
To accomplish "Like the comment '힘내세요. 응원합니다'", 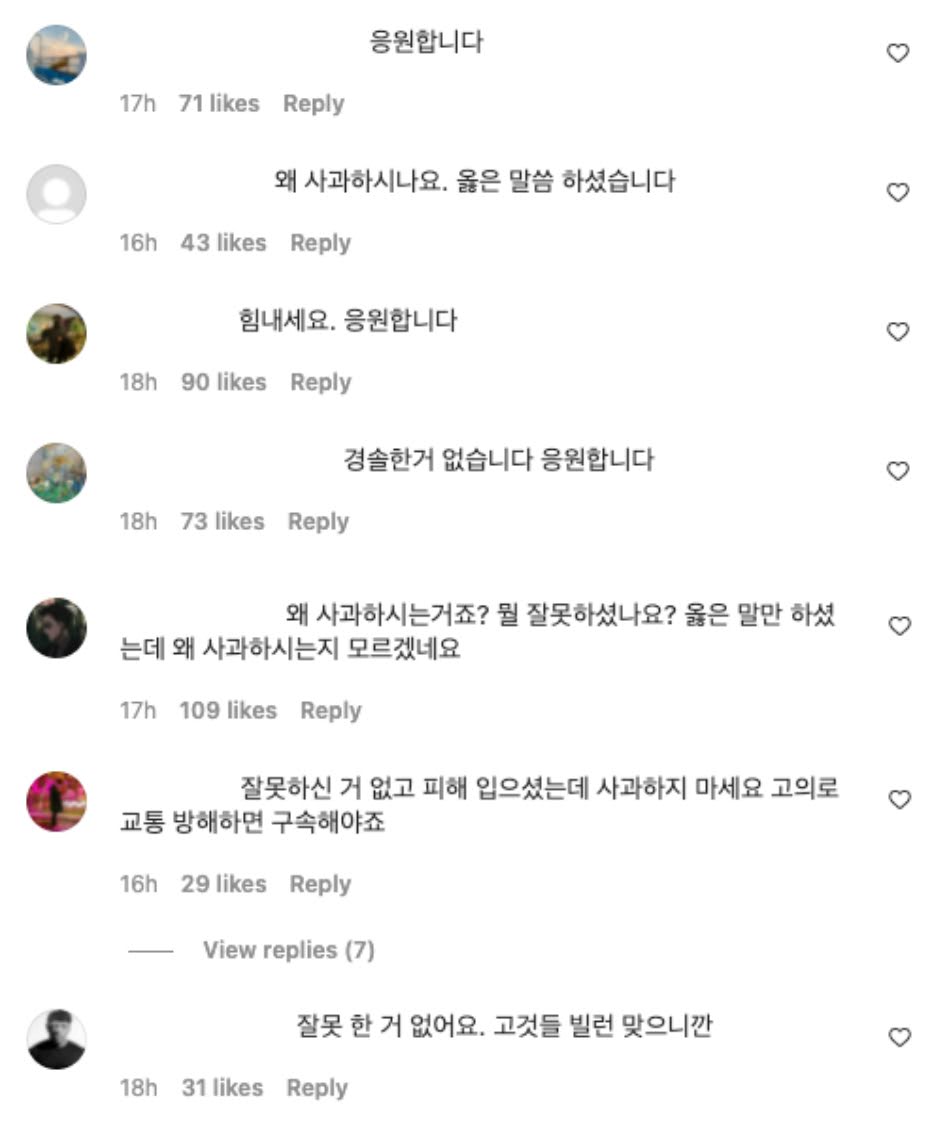I will [x=898, y=332].
